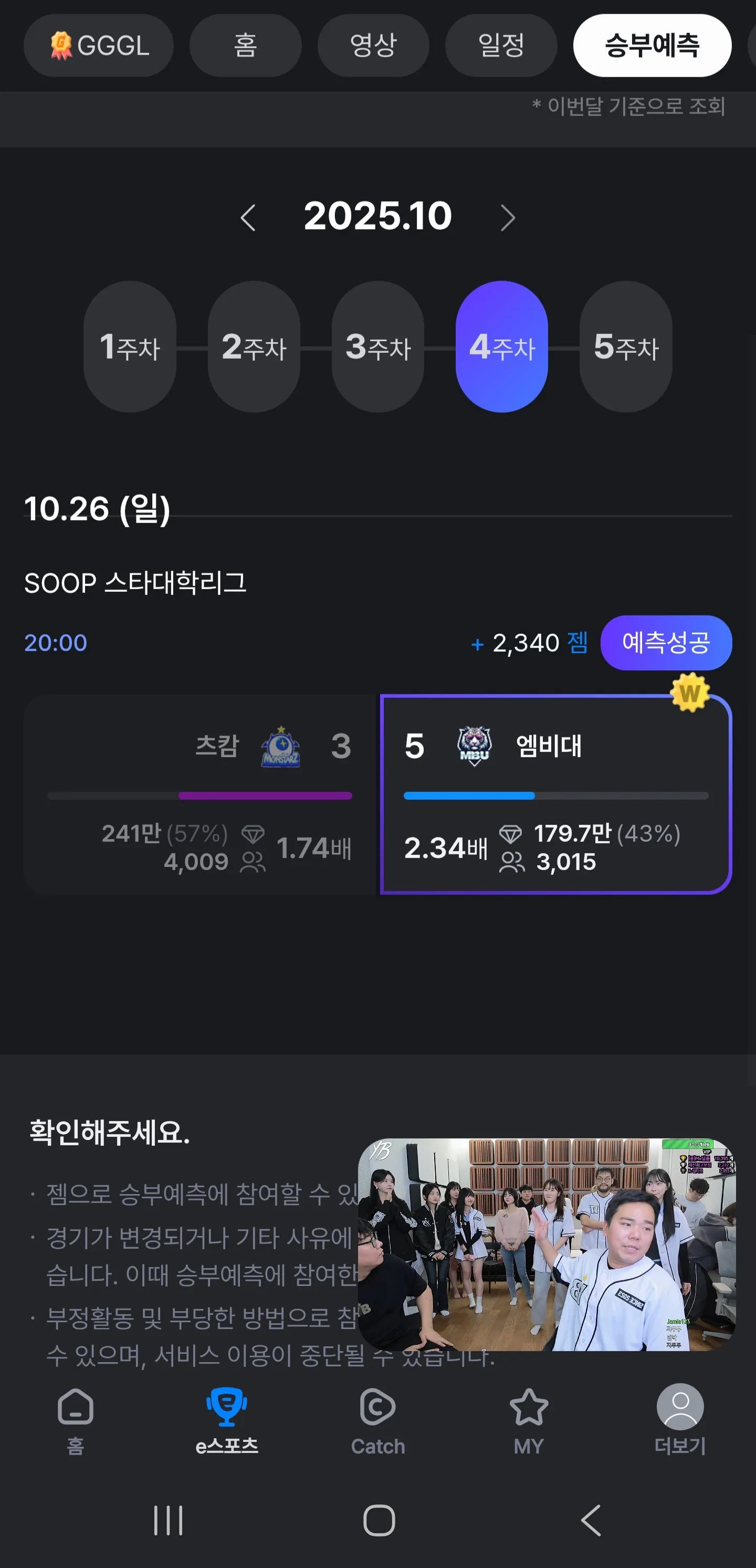Click the 예측성공 result button
Viewport: 756px width, 1568px height.
667,641
